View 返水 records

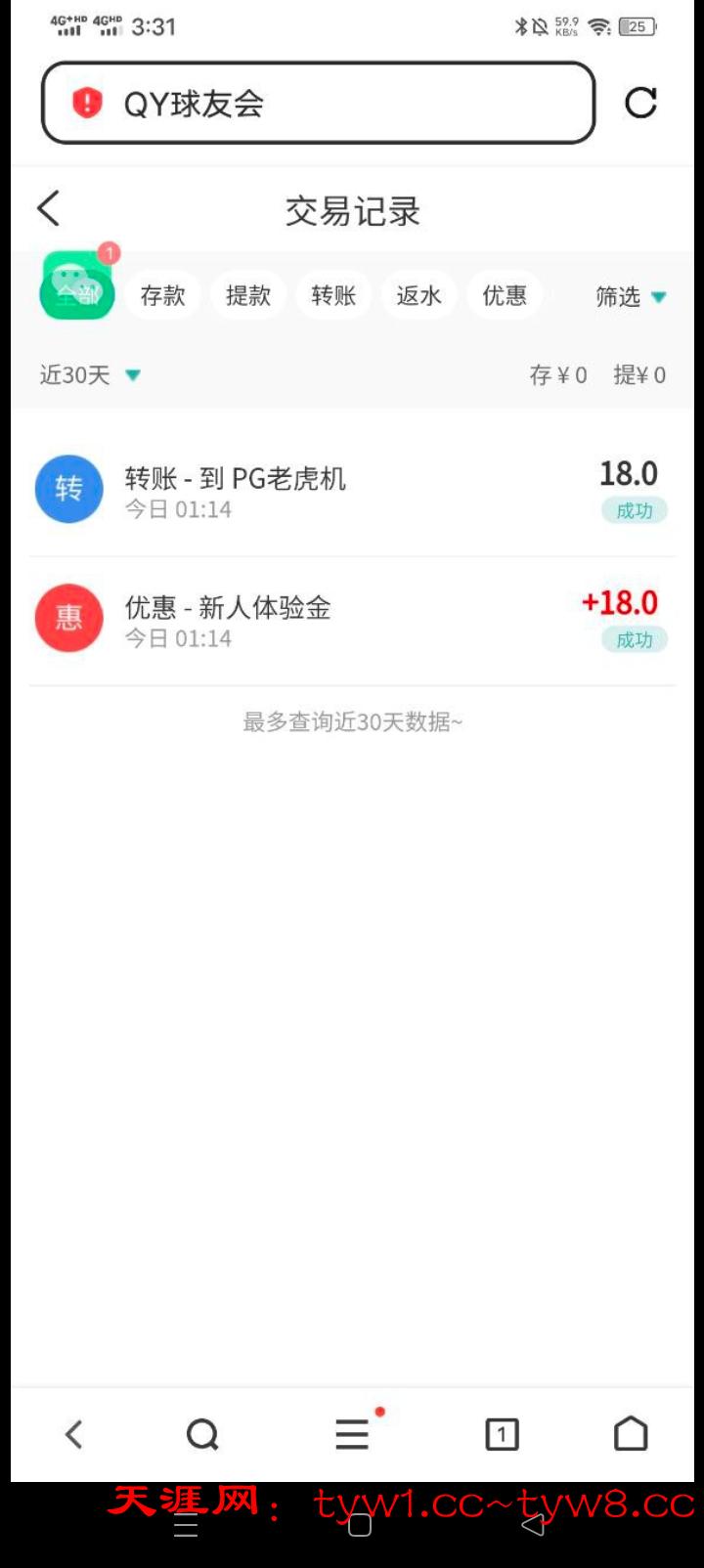(418, 295)
